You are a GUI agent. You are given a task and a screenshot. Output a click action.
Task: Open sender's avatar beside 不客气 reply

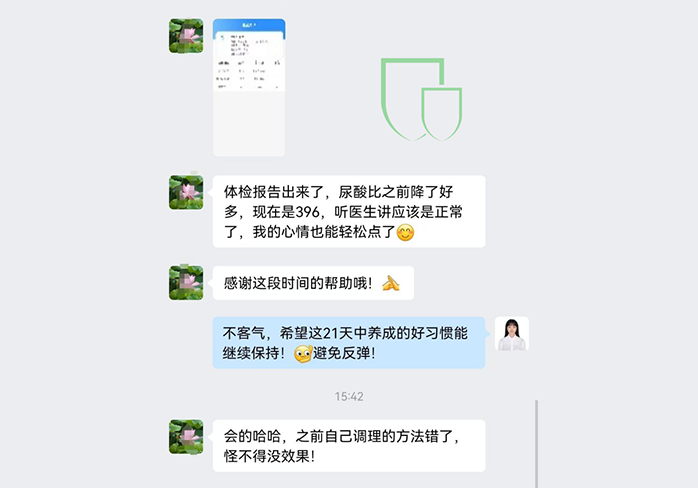click(x=511, y=334)
